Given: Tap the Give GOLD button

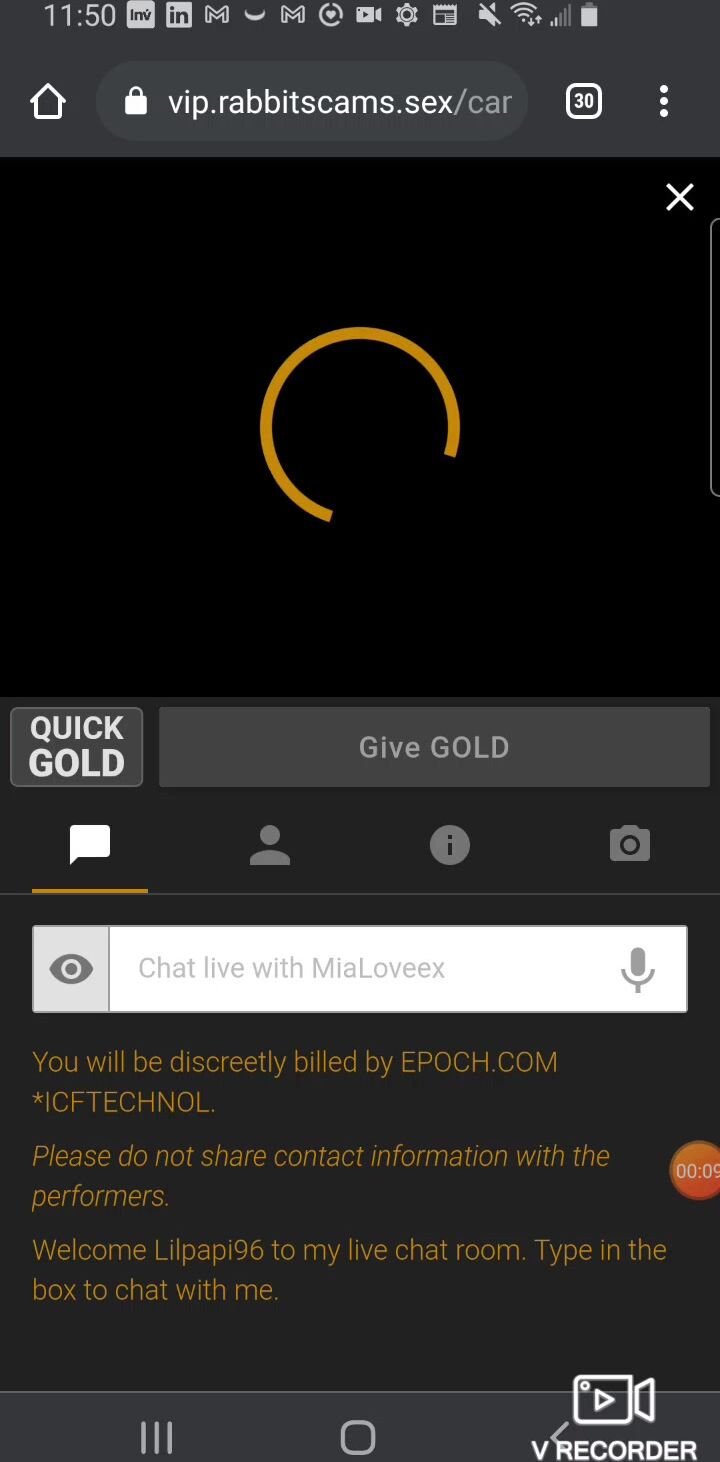Looking at the screenshot, I should coord(434,747).
